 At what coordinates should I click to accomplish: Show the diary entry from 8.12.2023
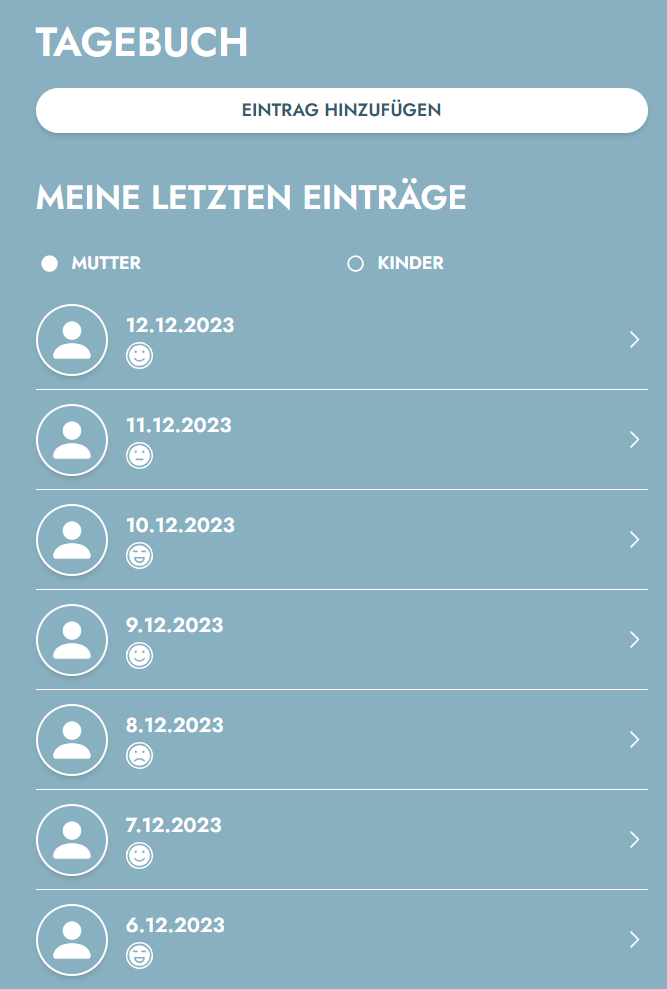[340, 740]
